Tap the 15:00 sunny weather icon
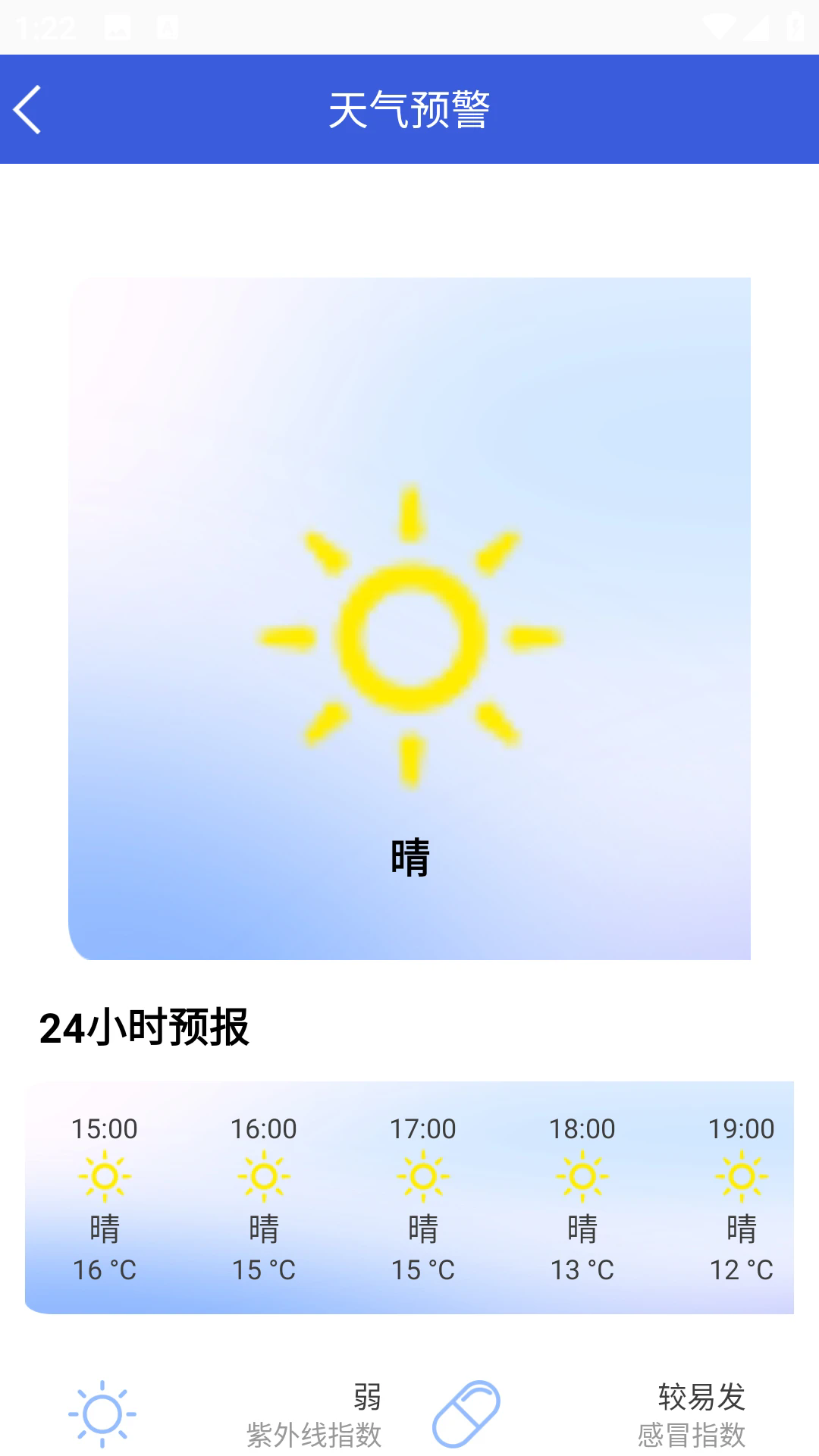This screenshot has height=1456, width=819. 105,1176
